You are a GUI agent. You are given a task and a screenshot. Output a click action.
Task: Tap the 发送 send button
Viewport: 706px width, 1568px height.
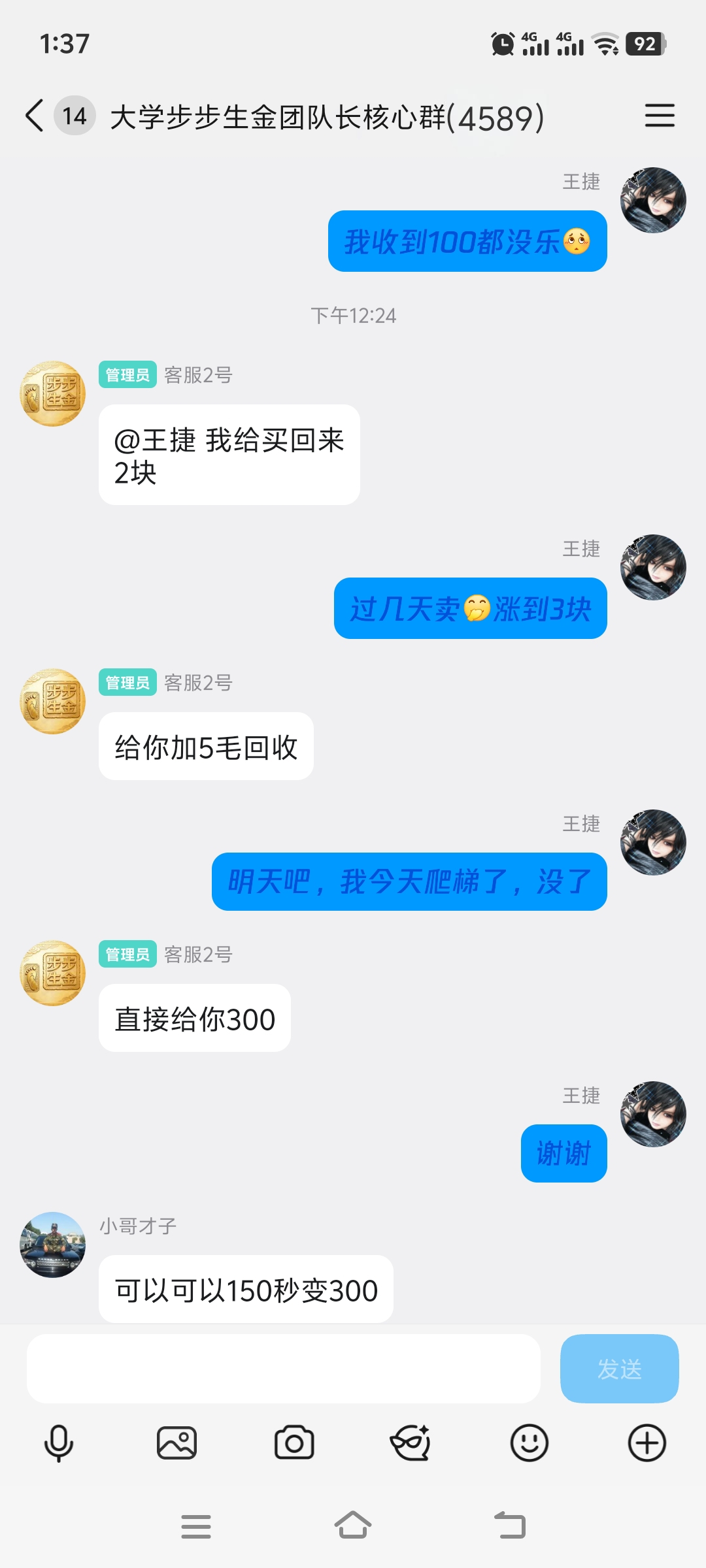pyautogui.click(x=619, y=1368)
